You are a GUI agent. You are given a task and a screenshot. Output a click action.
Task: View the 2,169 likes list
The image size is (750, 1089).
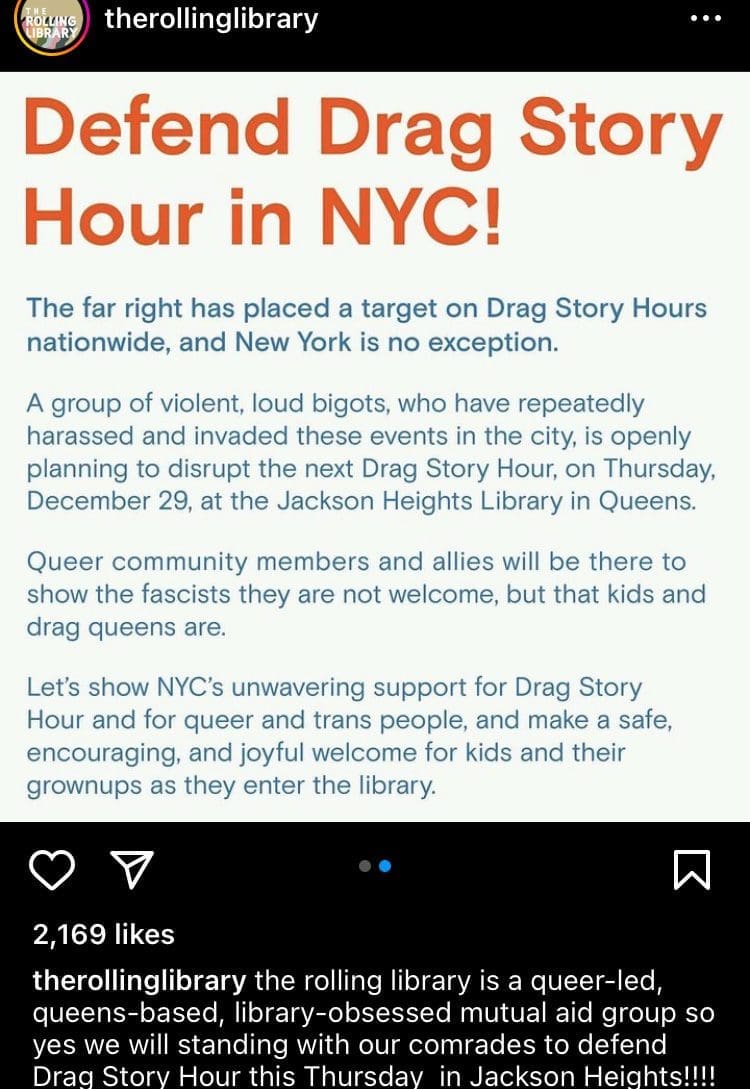point(103,934)
